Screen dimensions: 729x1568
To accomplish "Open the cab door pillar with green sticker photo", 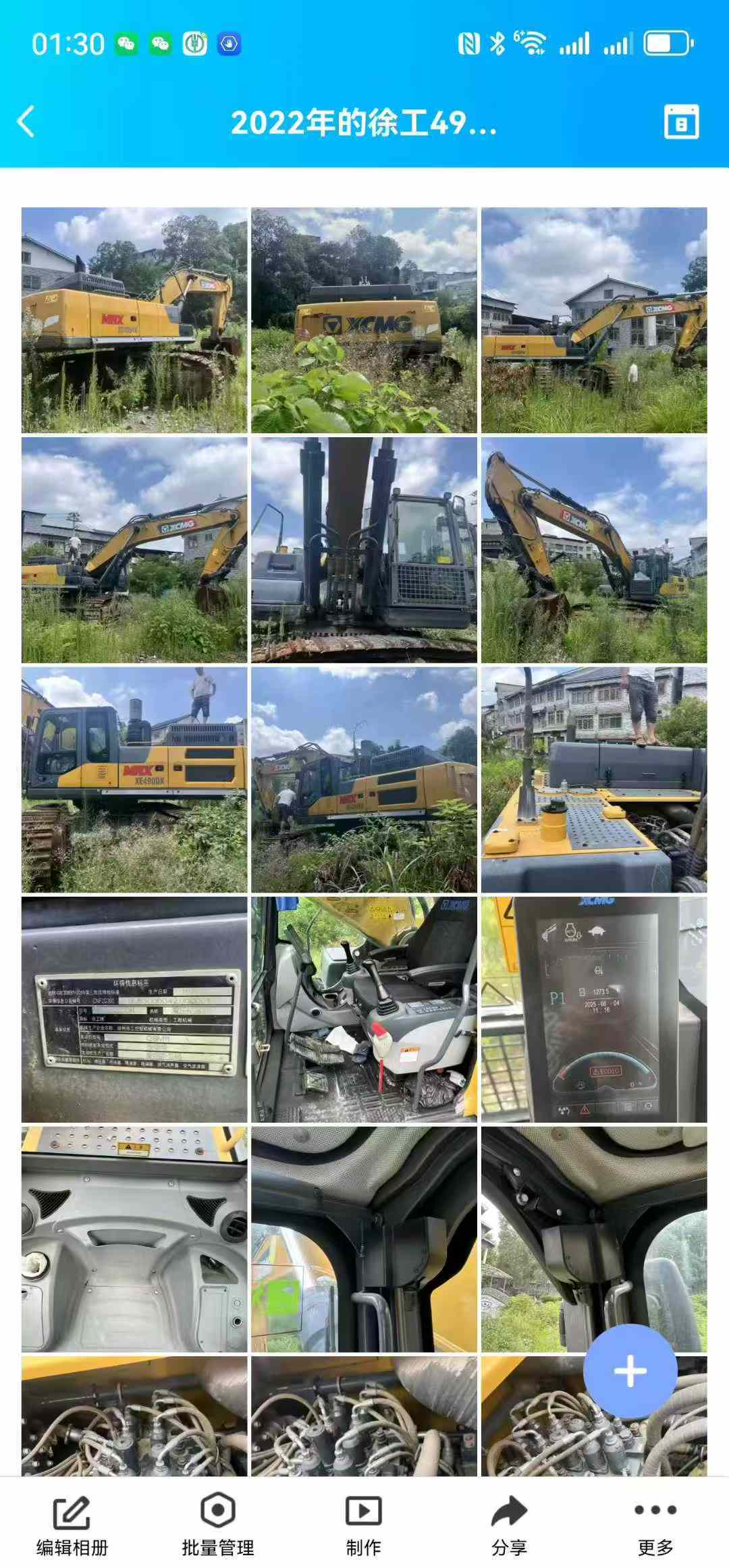I will (364, 1239).
